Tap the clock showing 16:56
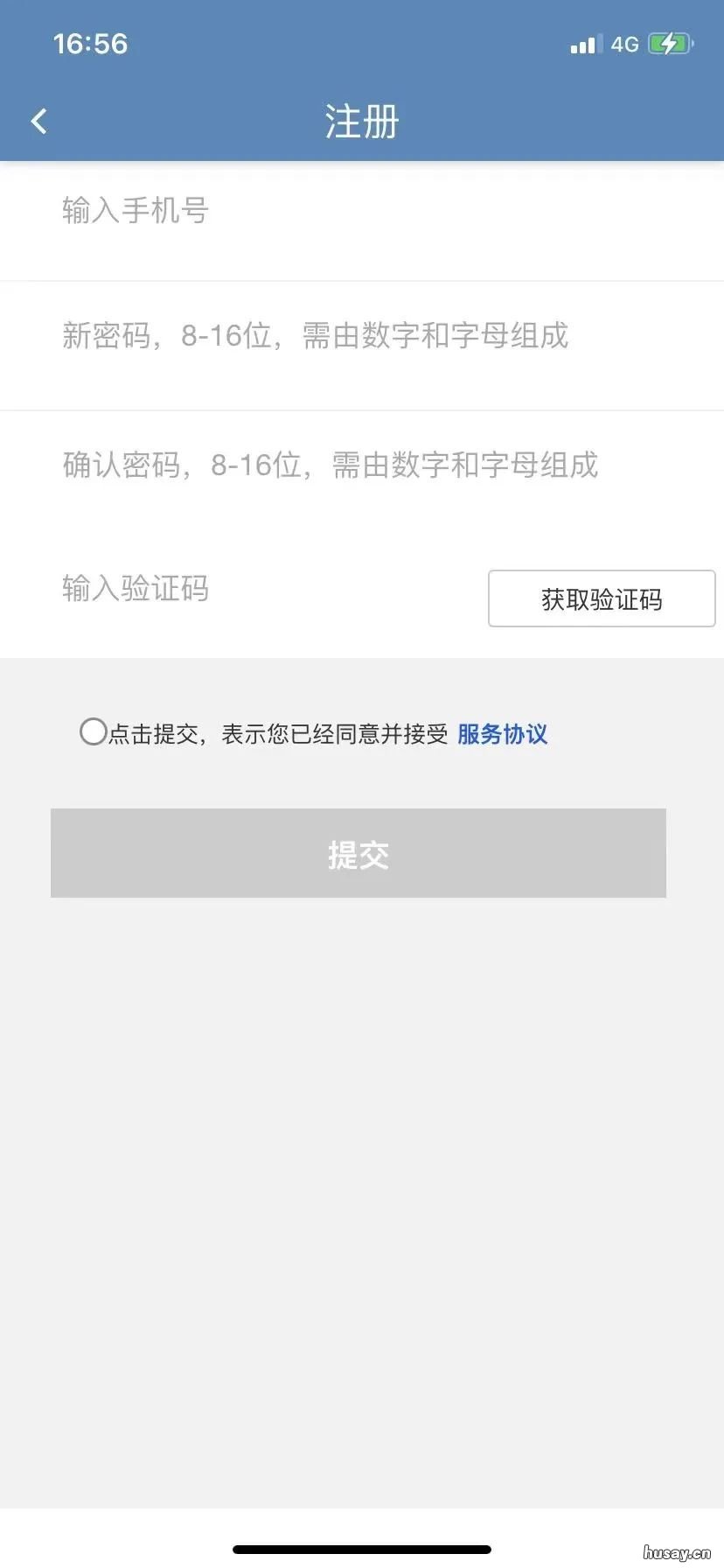The image size is (724, 1568). click(x=90, y=43)
